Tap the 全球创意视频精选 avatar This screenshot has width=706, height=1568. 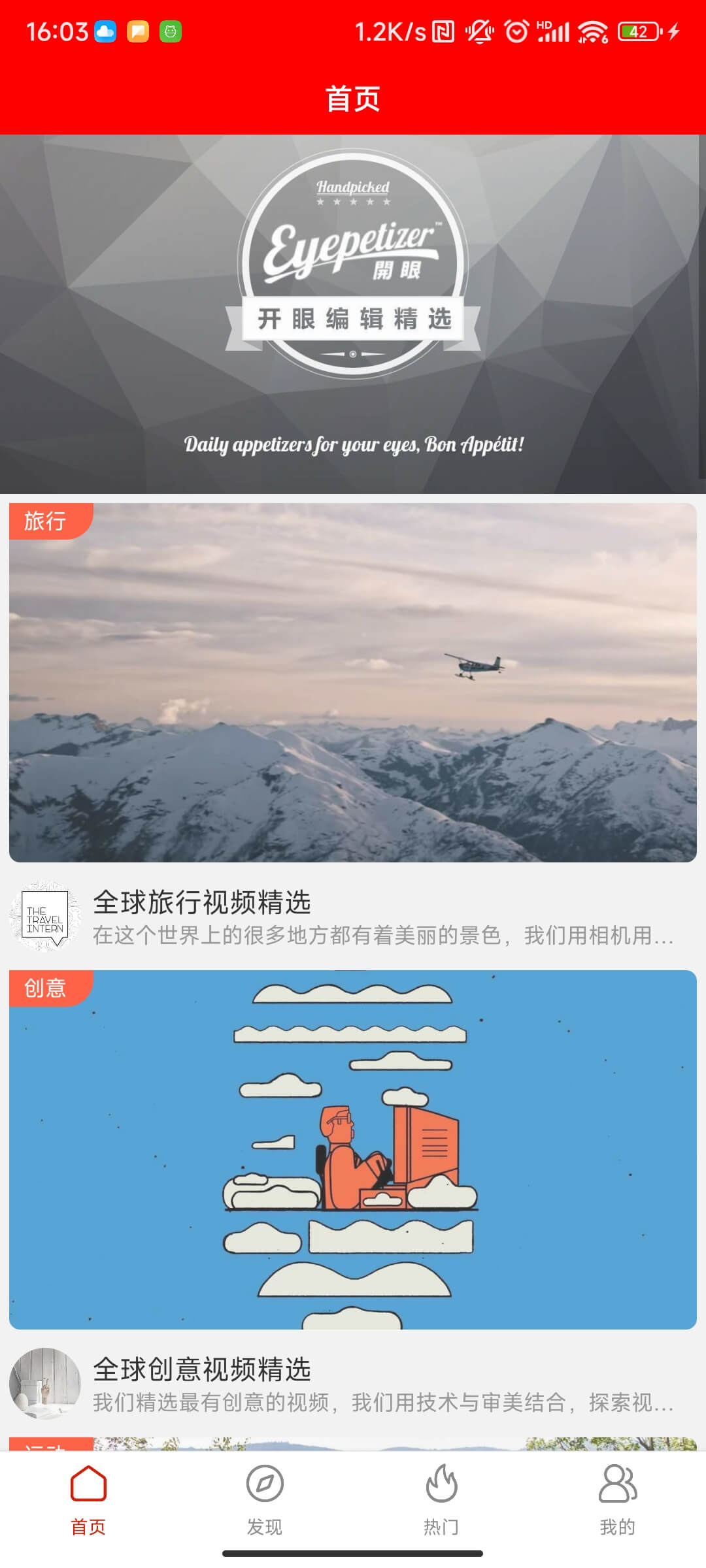click(44, 1383)
